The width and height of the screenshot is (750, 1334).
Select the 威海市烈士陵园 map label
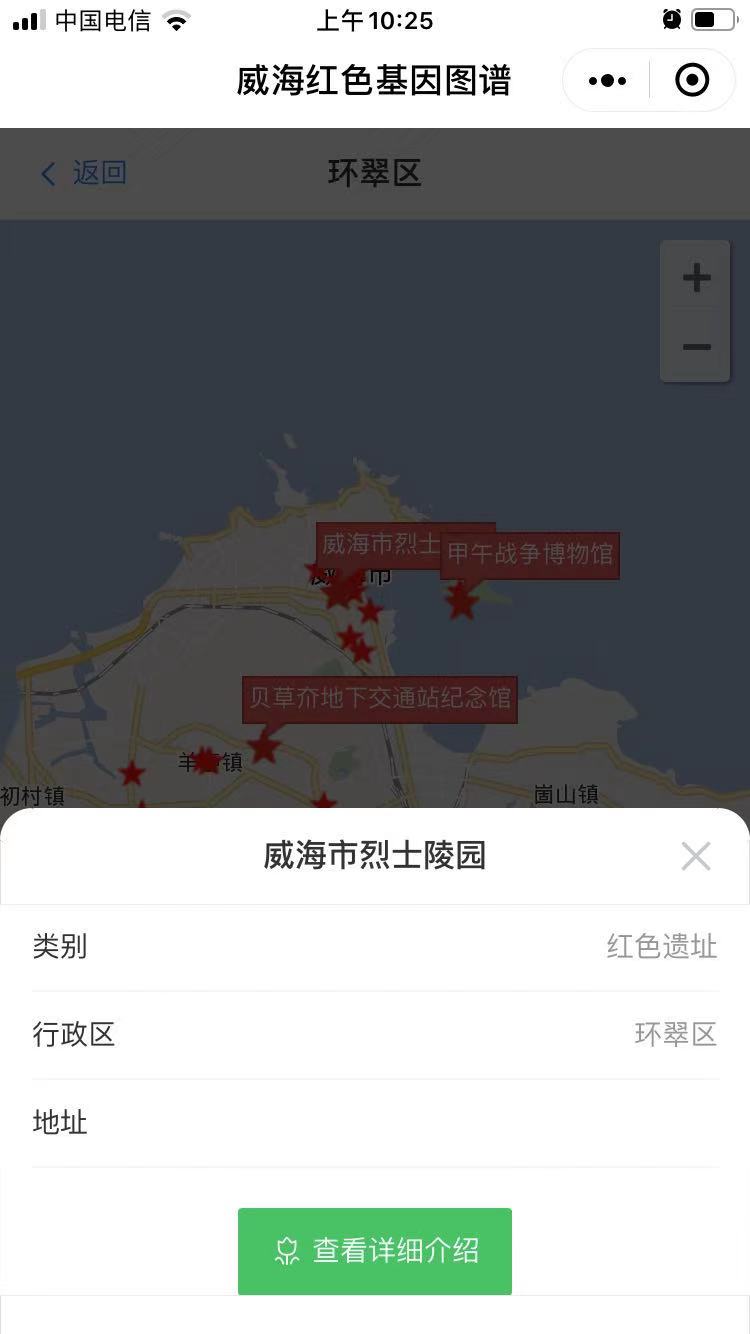tap(380, 544)
